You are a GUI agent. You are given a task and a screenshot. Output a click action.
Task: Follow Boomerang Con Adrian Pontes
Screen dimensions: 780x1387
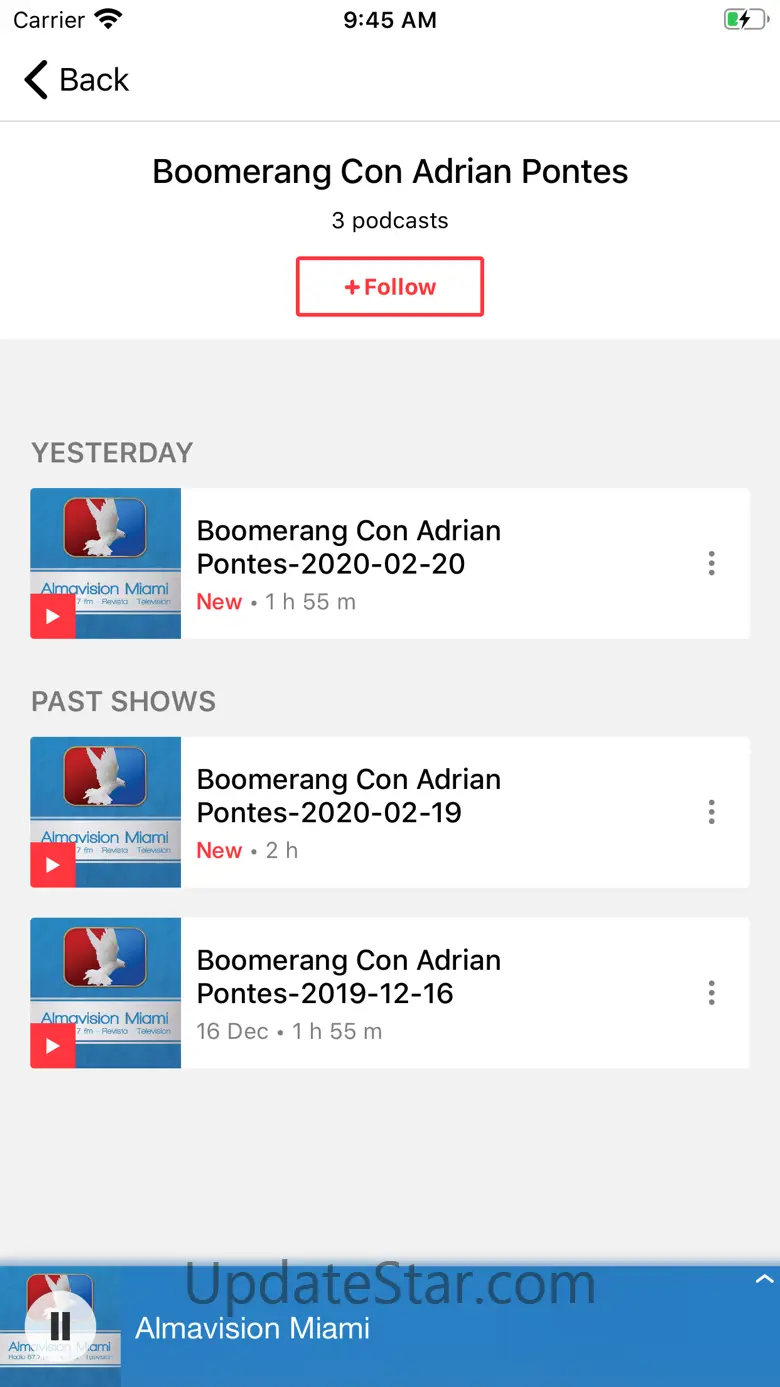pyautogui.click(x=390, y=287)
